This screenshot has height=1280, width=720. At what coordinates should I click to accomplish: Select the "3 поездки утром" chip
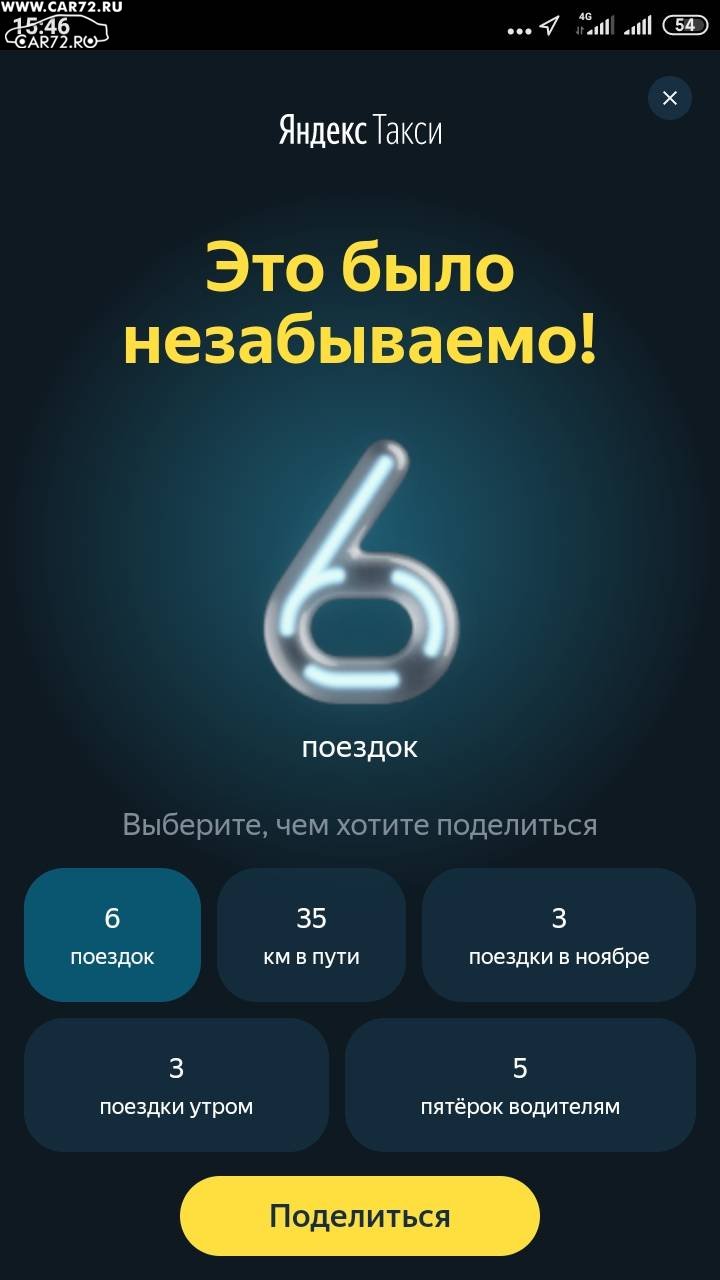(x=176, y=1085)
